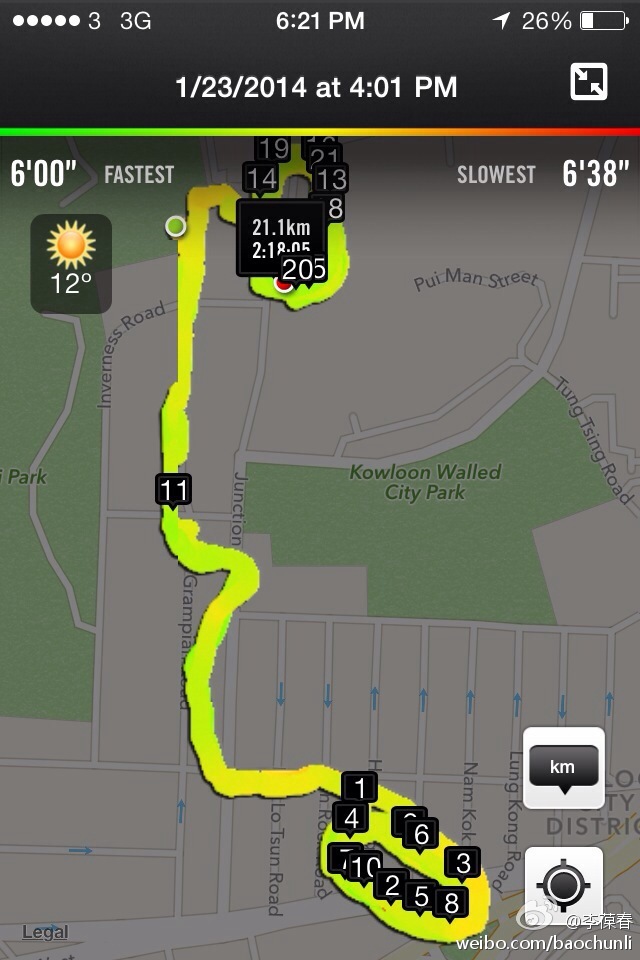Collapse the full-screen map view

(589, 82)
